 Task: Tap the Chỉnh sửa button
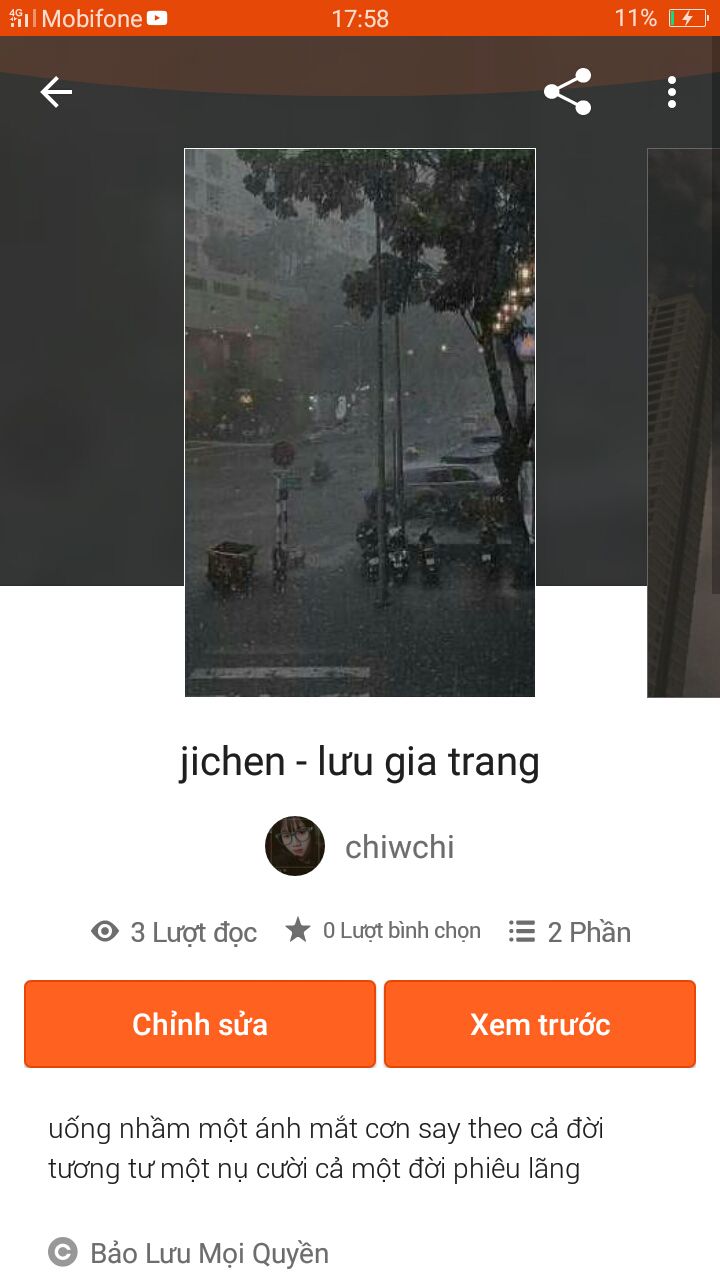[200, 1024]
